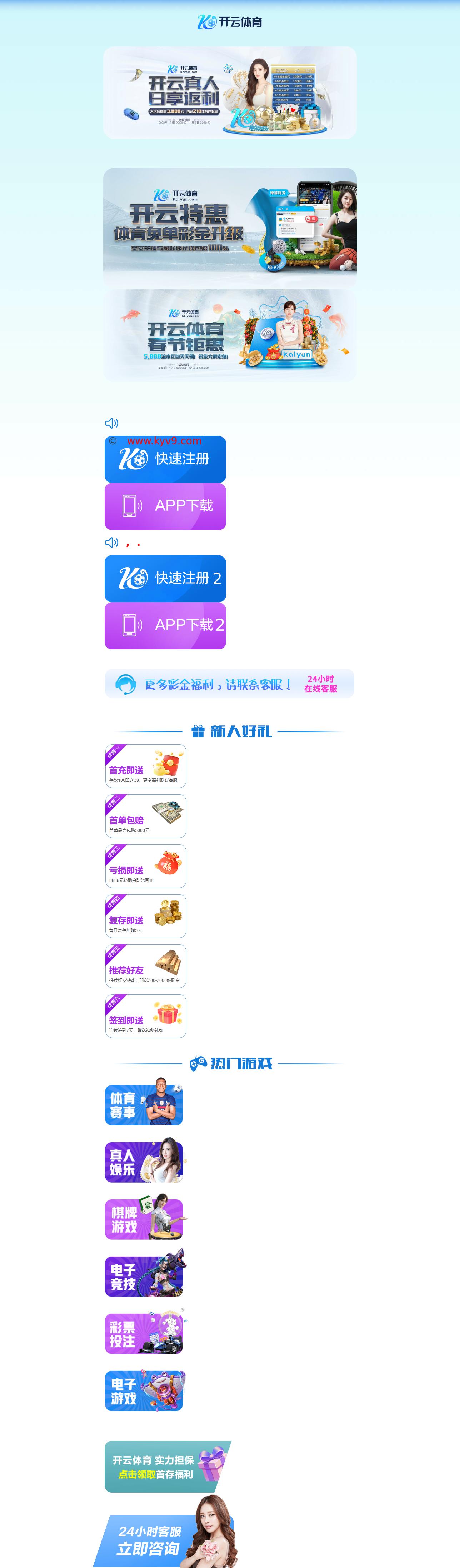Tap the APP下载 button
This screenshot has height=1568, width=460.
pyautogui.click(x=165, y=506)
